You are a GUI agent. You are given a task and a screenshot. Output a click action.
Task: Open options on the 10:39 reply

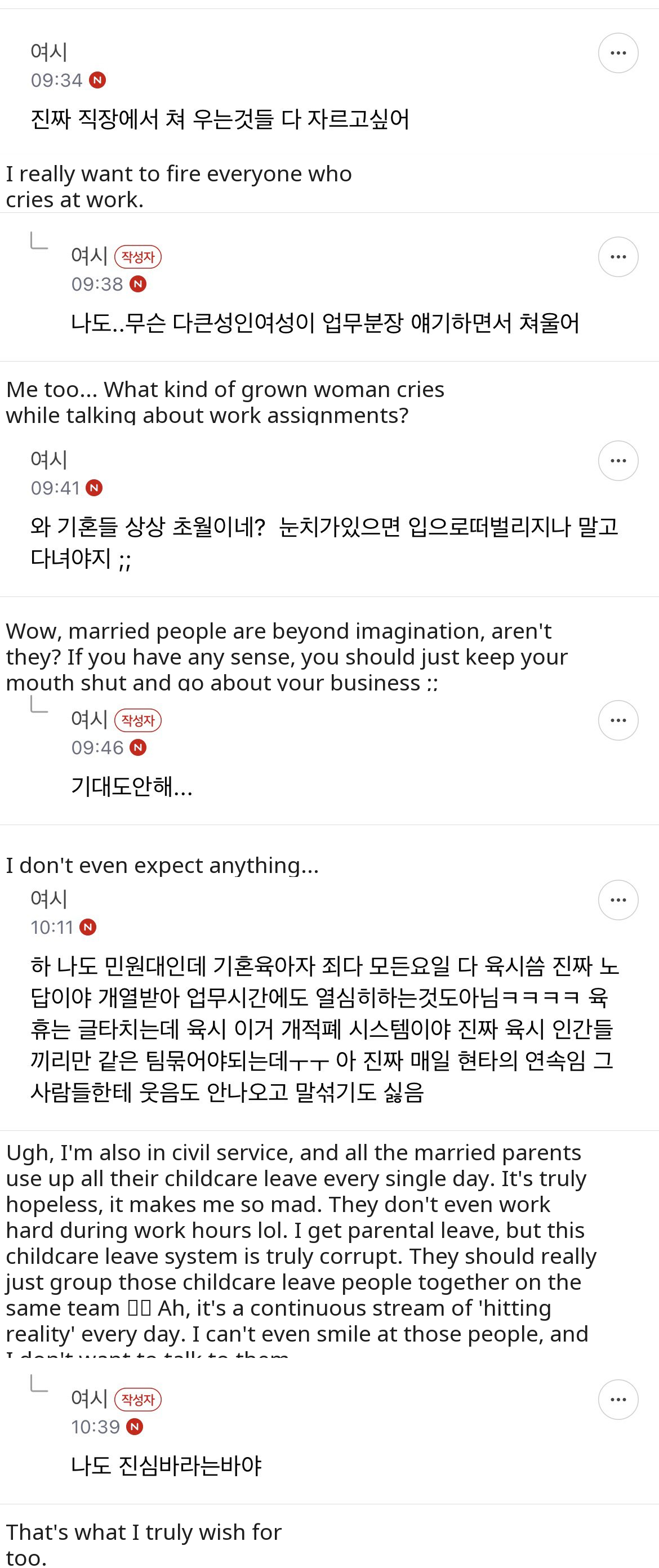[618, 1400]
